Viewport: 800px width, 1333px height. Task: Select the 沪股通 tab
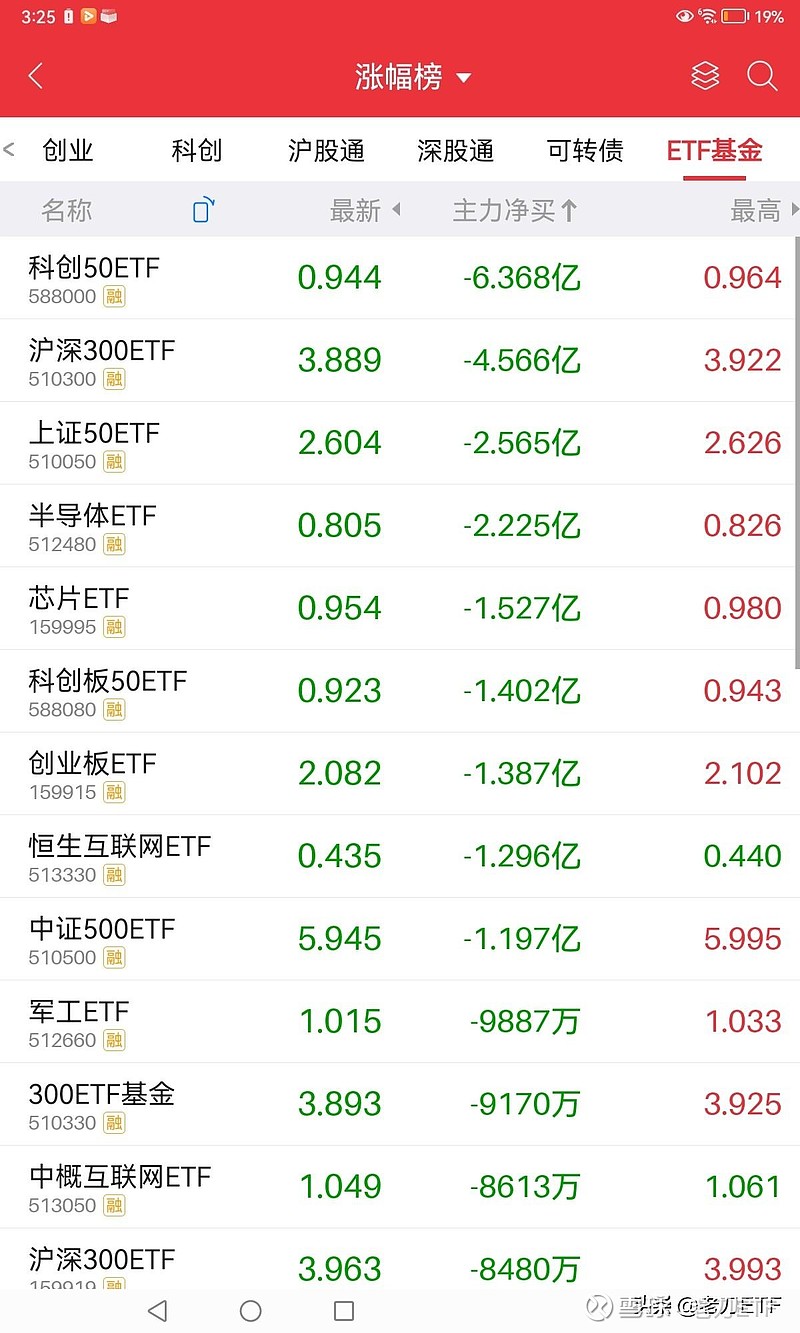point(326,151)
